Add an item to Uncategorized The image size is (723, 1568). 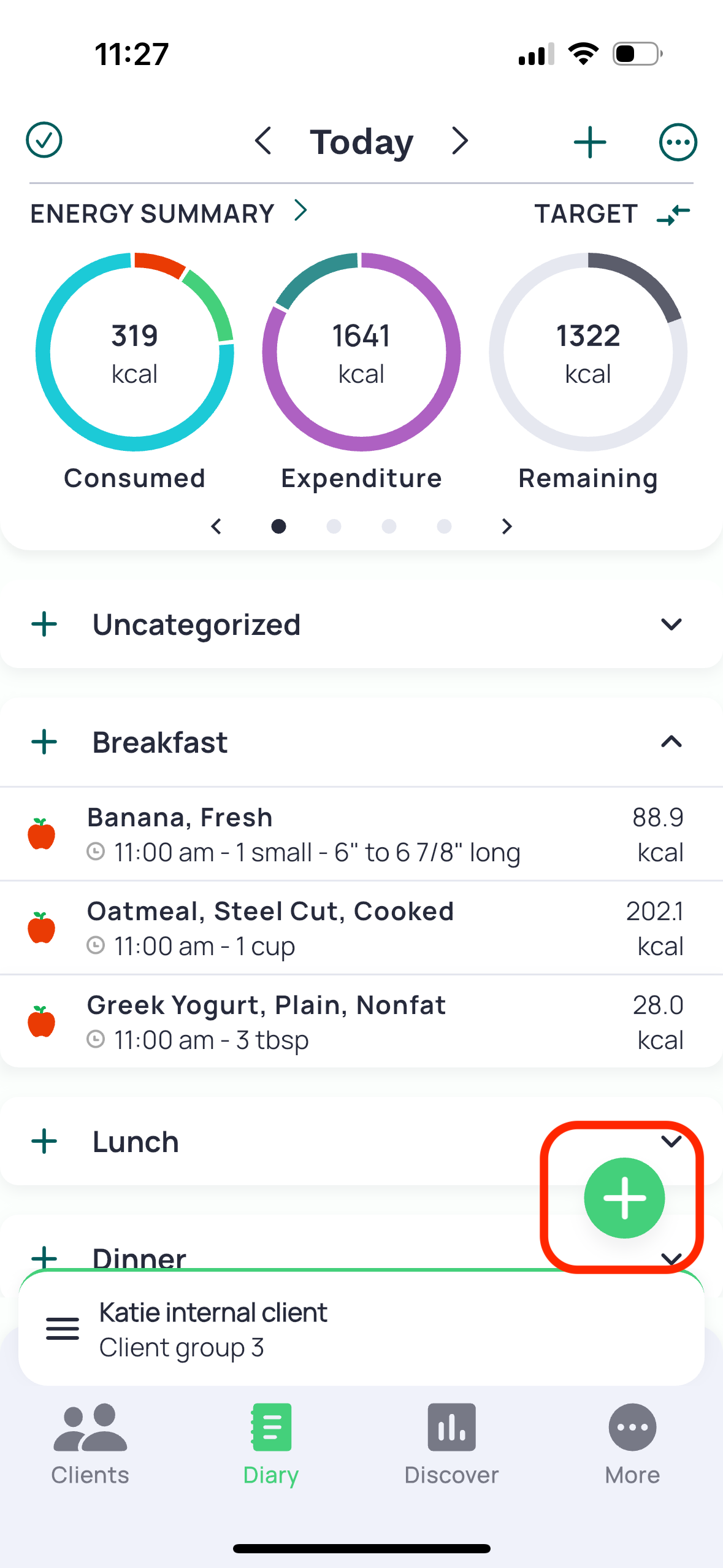pyautogui.click(x=44, y=625)
